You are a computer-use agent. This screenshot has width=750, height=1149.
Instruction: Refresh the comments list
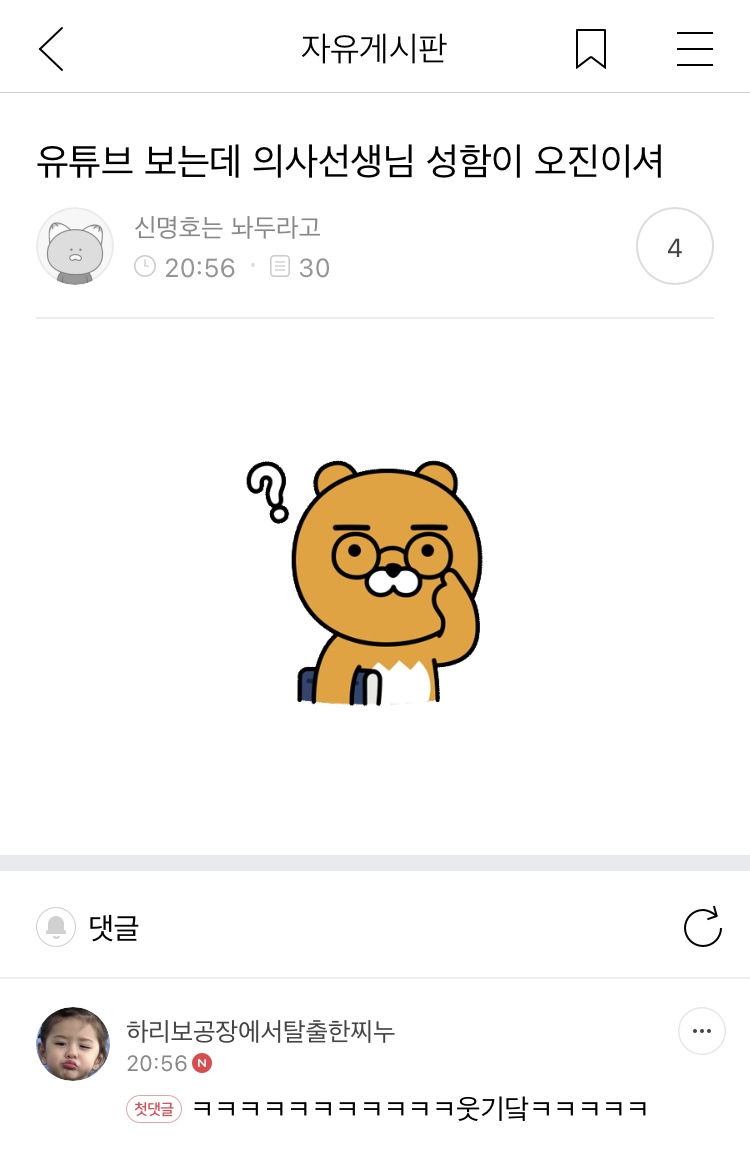click(702, 927)
